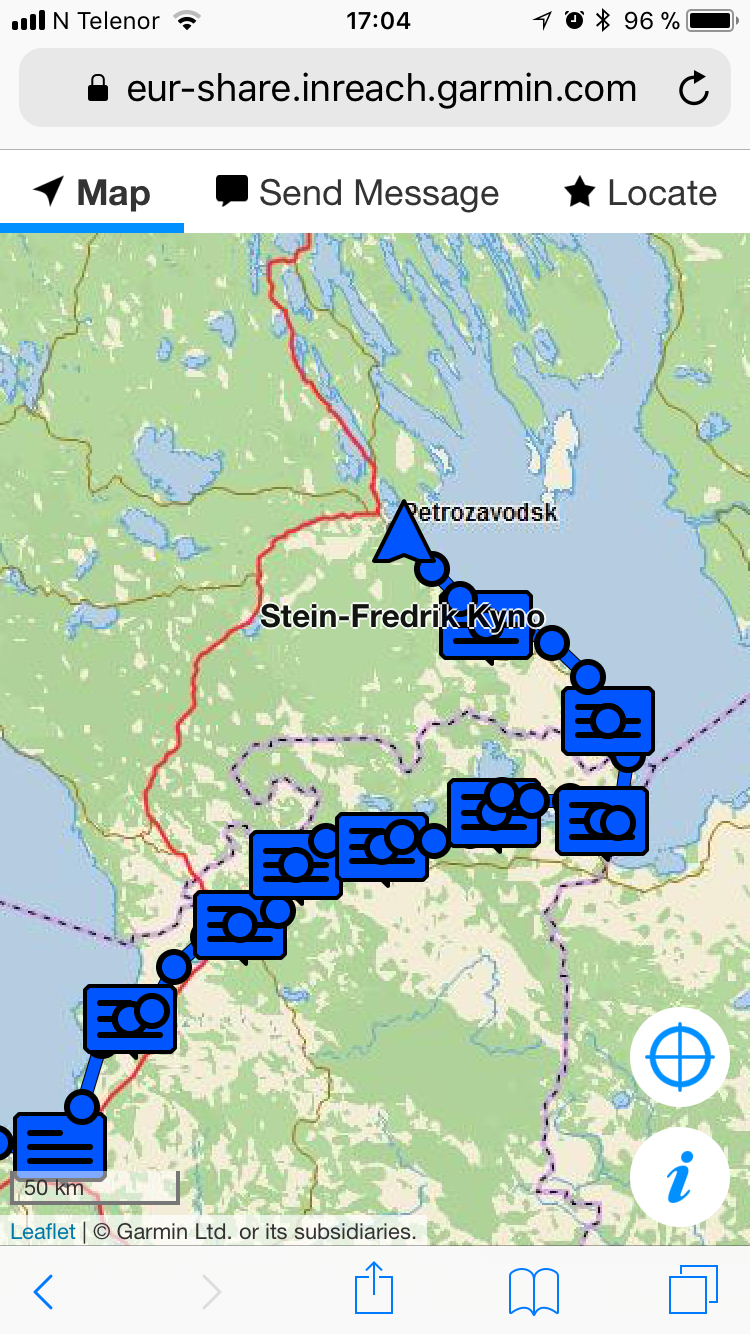Go back in Safari
Screen dimensions: 750x1334
(43, 1291)
